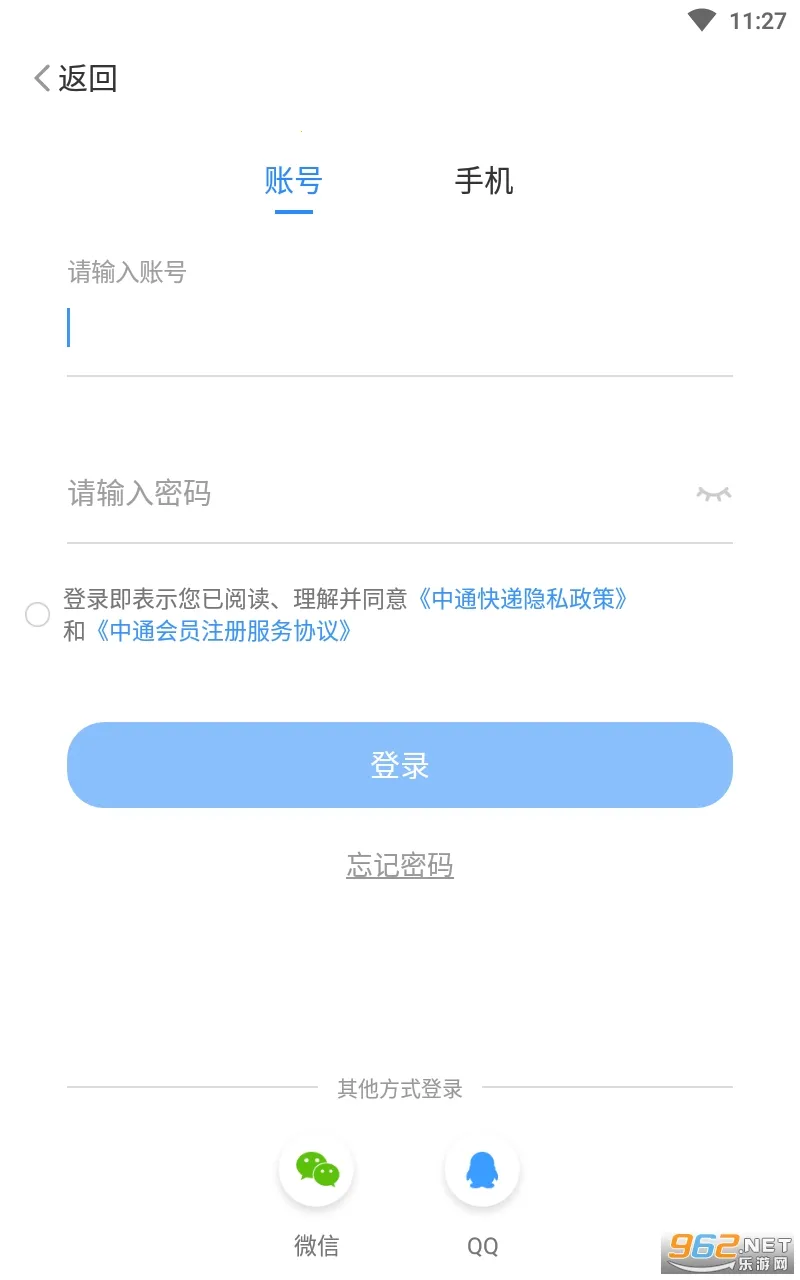The width and height of the screenshot is (800, 1280).
Task: Focus the 请输入账号 account field
Action: point(400,328)
